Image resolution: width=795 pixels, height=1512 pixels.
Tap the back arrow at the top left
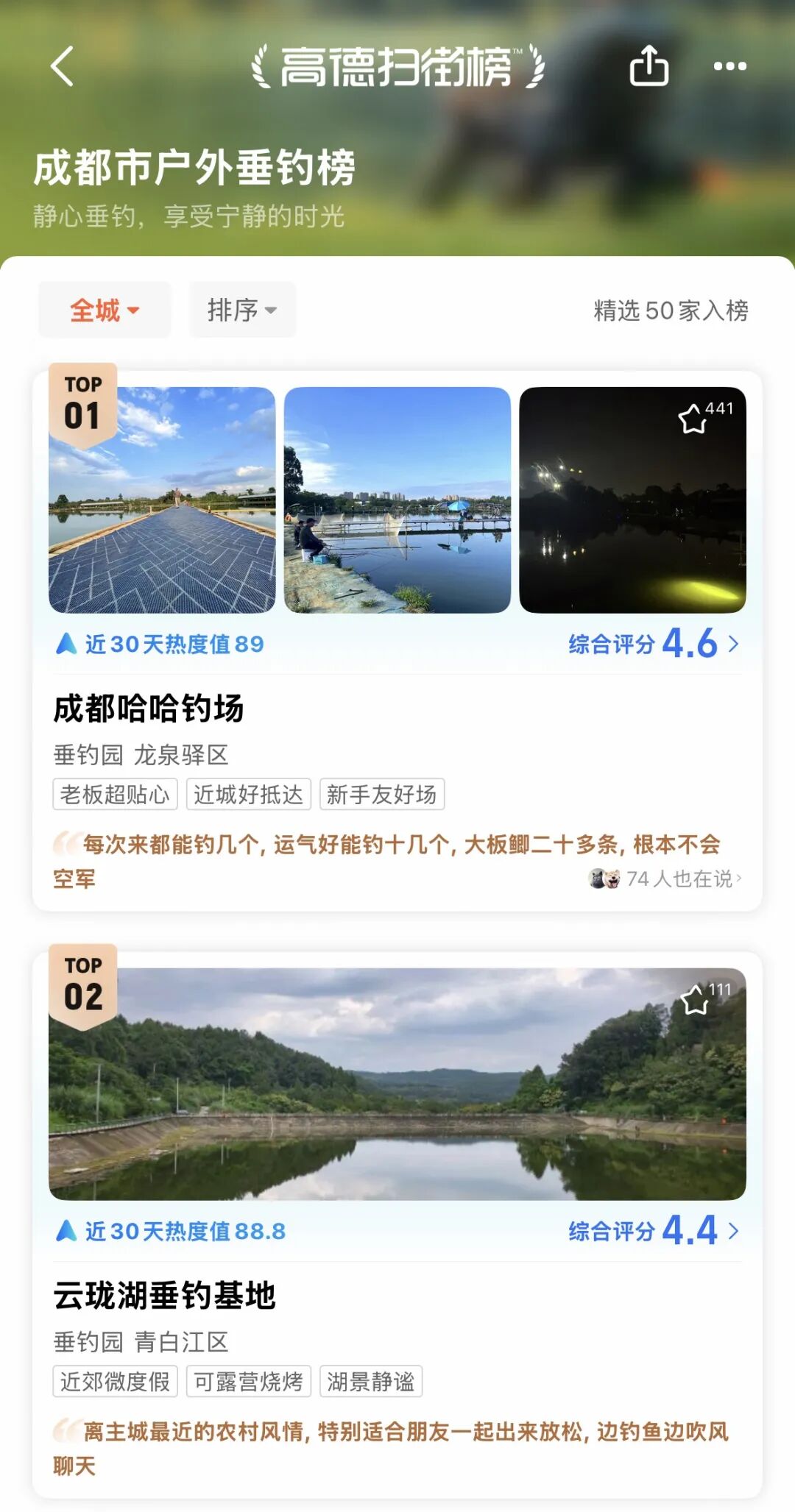[63, 67]
